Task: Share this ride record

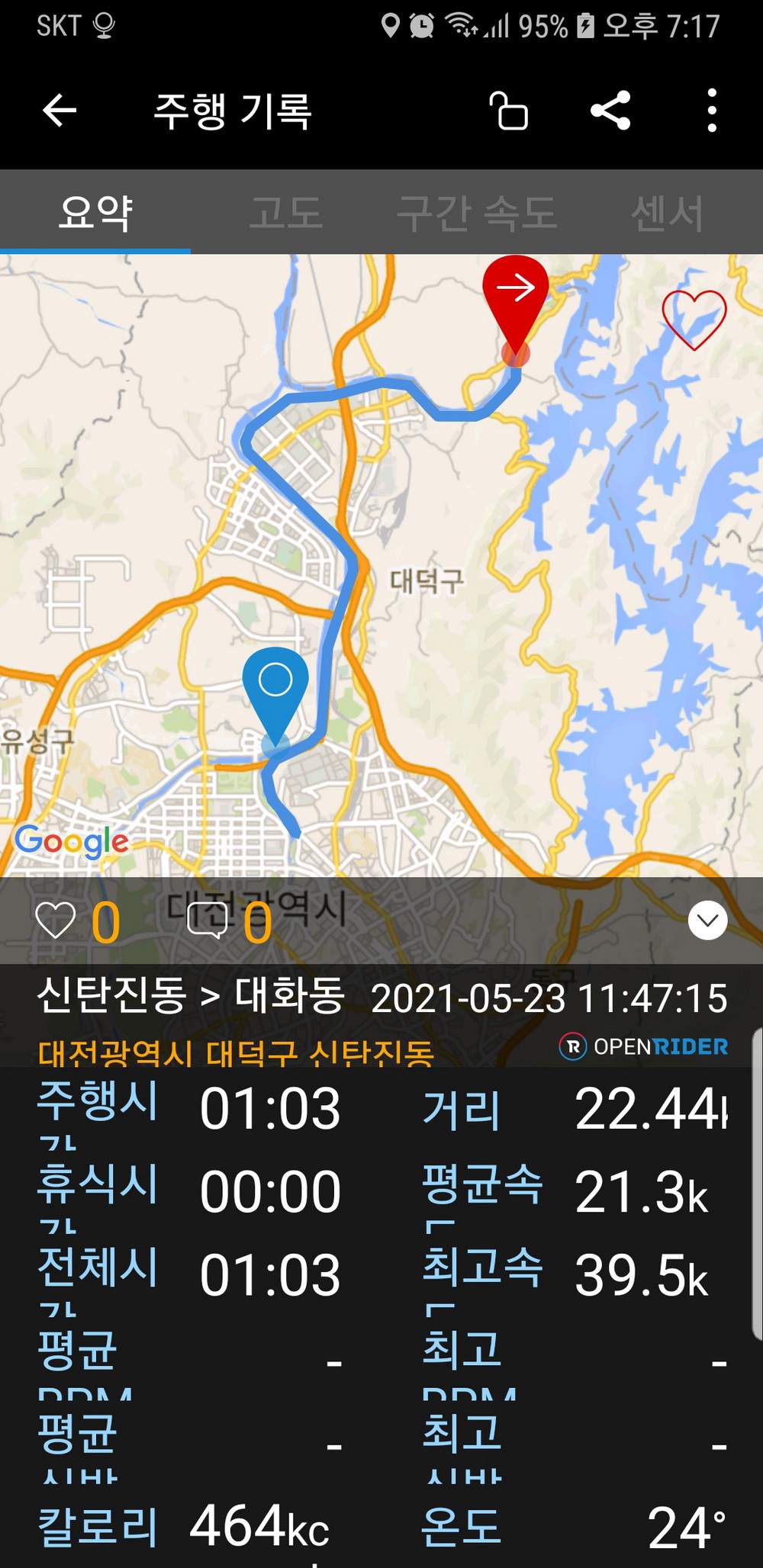Action: (x=610, y=111)
